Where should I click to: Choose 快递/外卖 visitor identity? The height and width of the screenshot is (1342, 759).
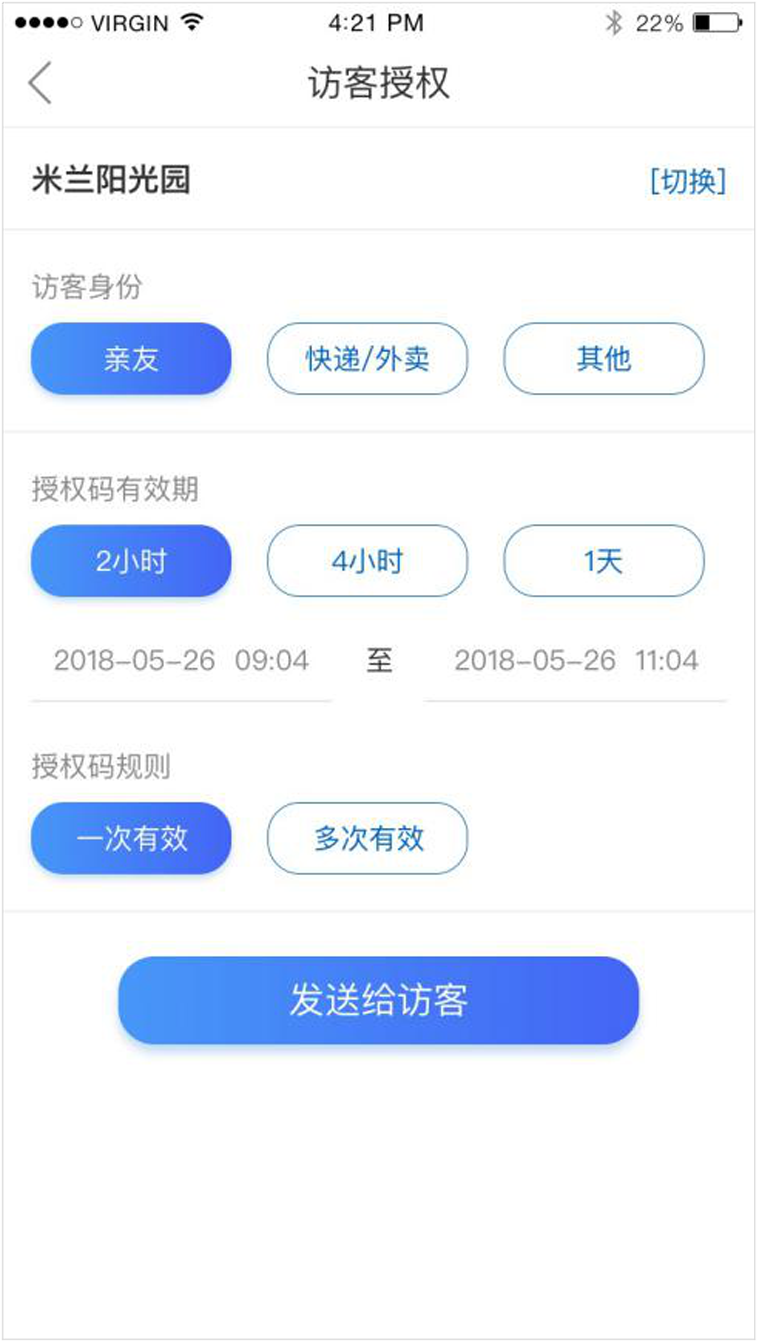pyautogui.click(x=367, y=359)
